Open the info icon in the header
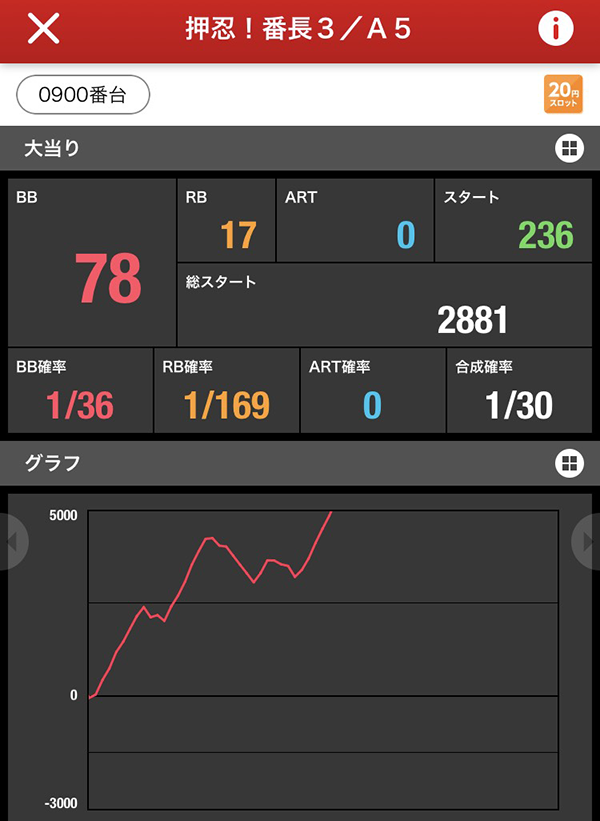Image resolution: width=600 pixels, height=821 pixels. pyautogui.click(x=556, y=29)
